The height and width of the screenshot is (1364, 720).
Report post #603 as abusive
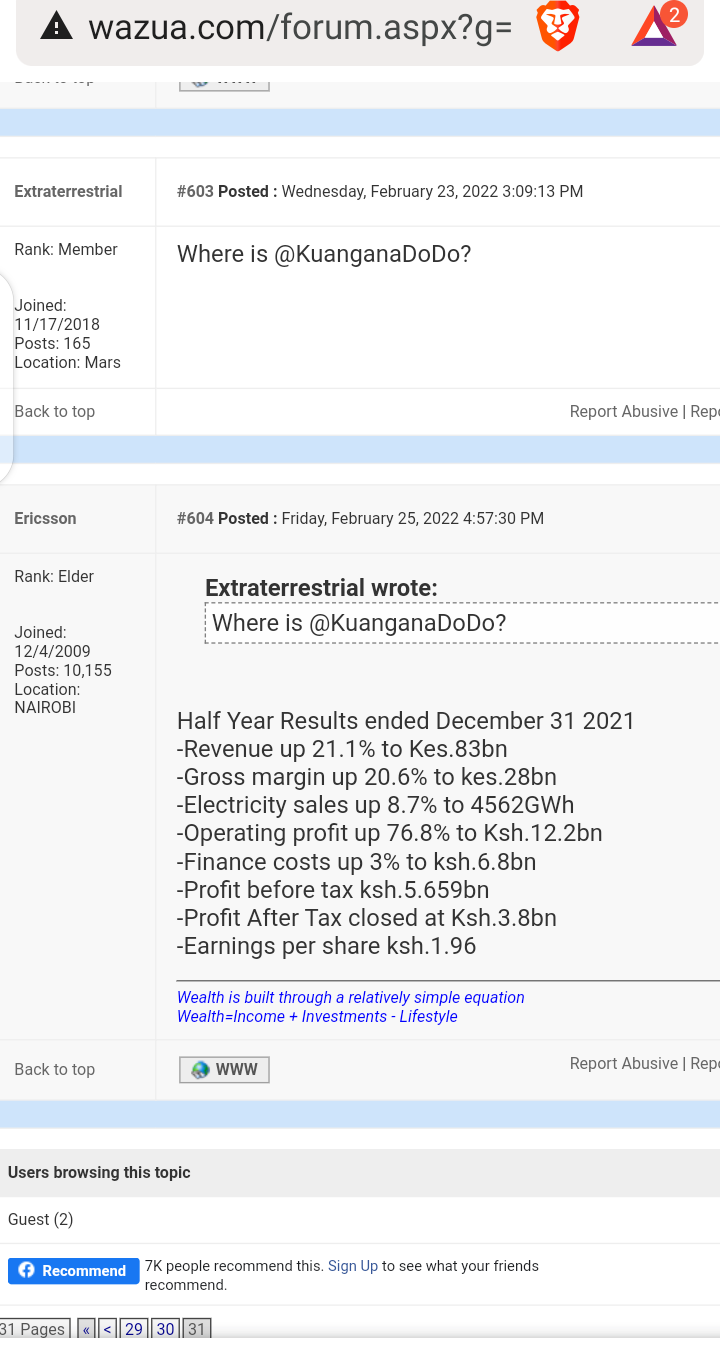pyautogui.click(x=623, y=412)
